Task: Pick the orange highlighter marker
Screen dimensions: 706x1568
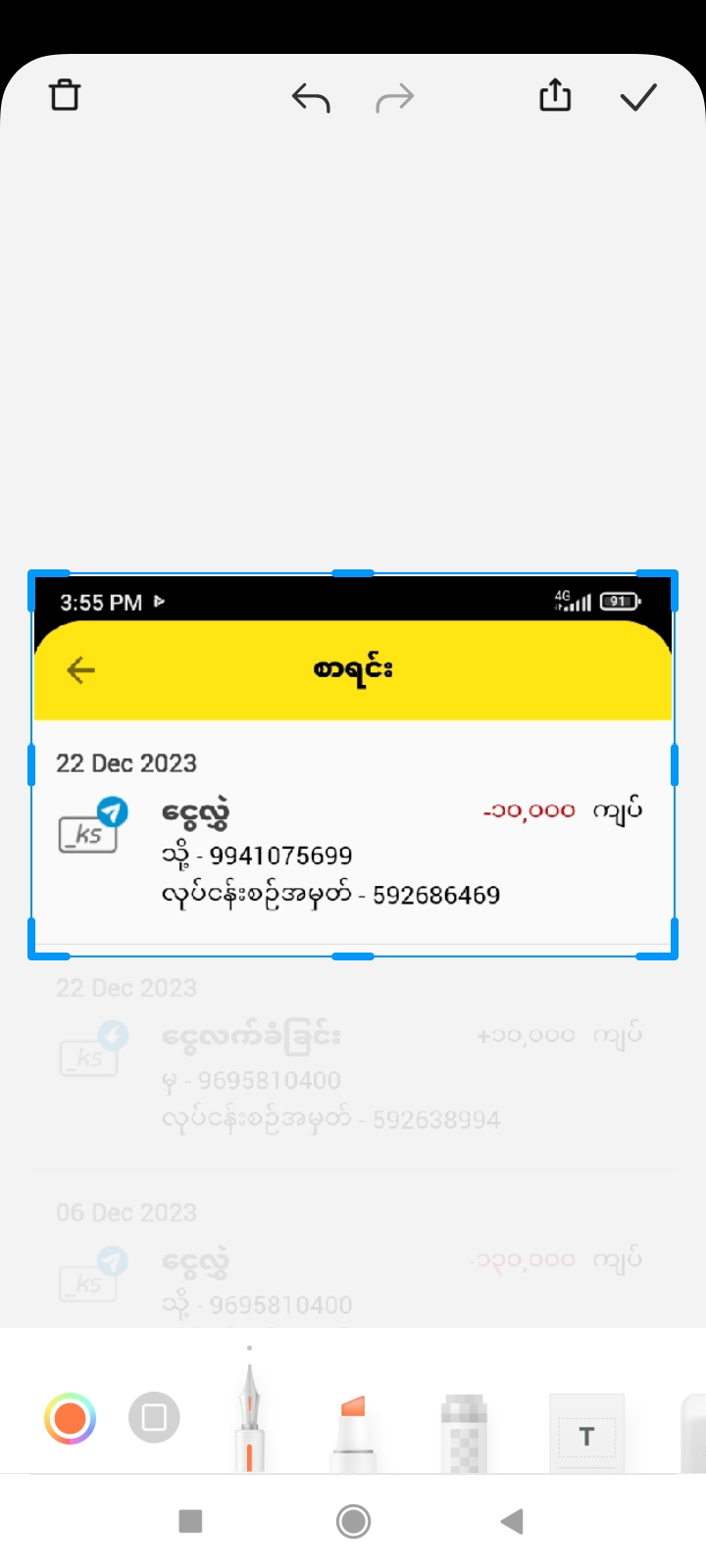Action: coord(353,1431)
